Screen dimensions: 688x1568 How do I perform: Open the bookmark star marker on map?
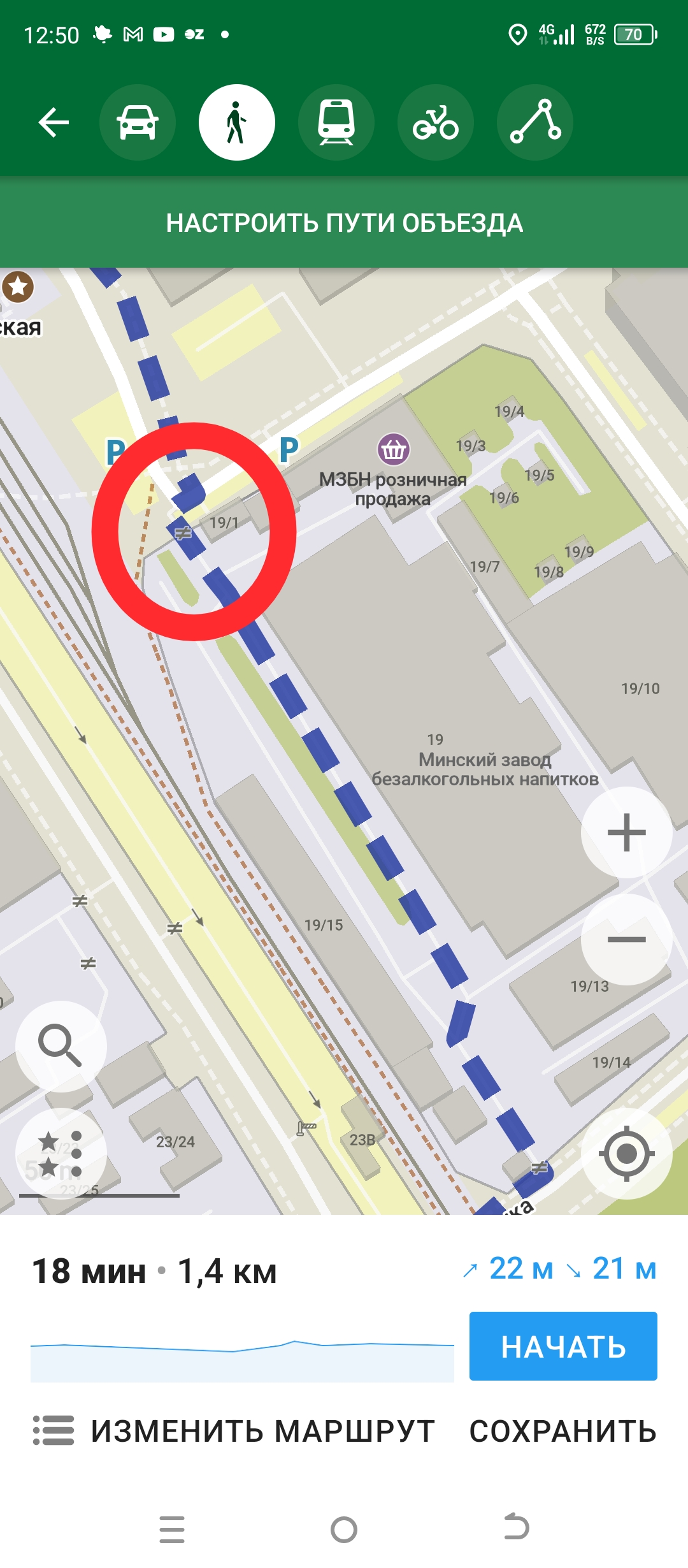[18, 287]
